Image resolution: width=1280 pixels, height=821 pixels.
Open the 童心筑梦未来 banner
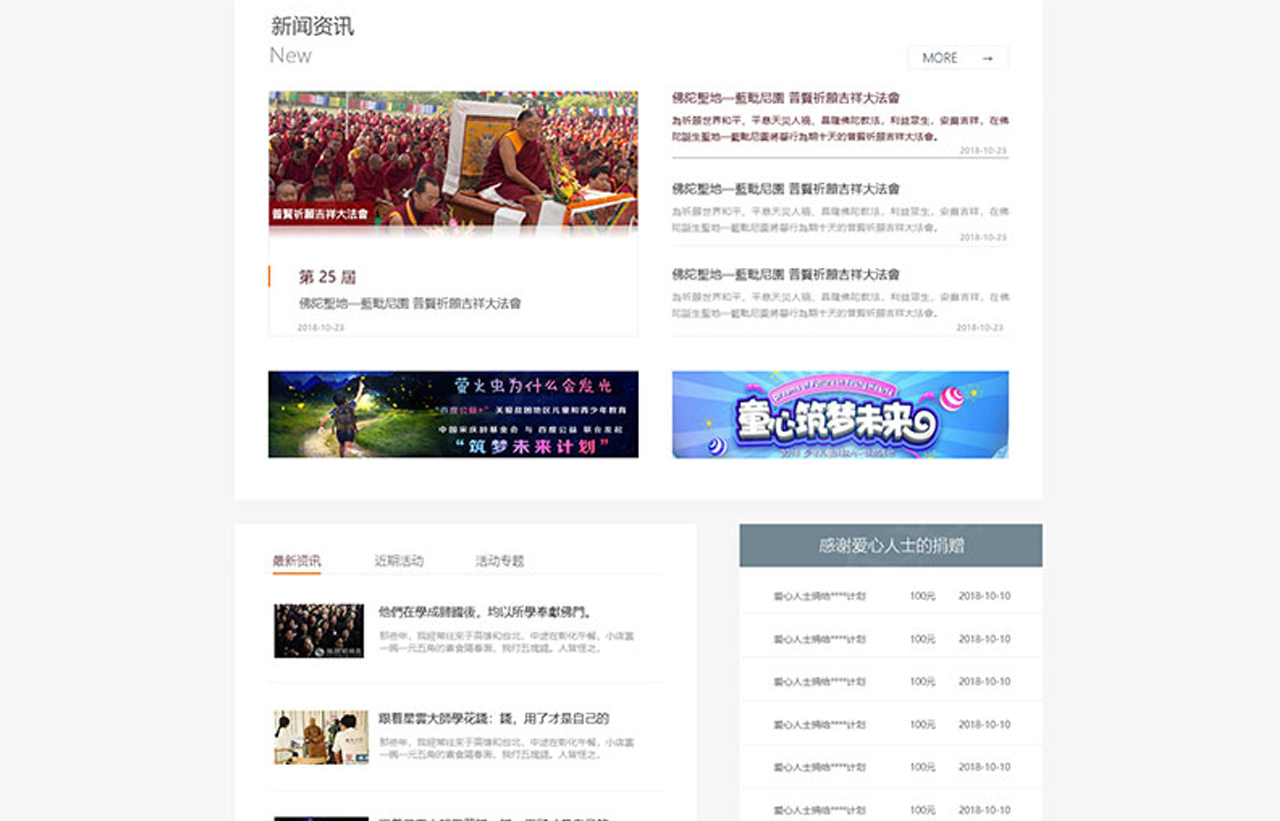click(x=840, y=414)
